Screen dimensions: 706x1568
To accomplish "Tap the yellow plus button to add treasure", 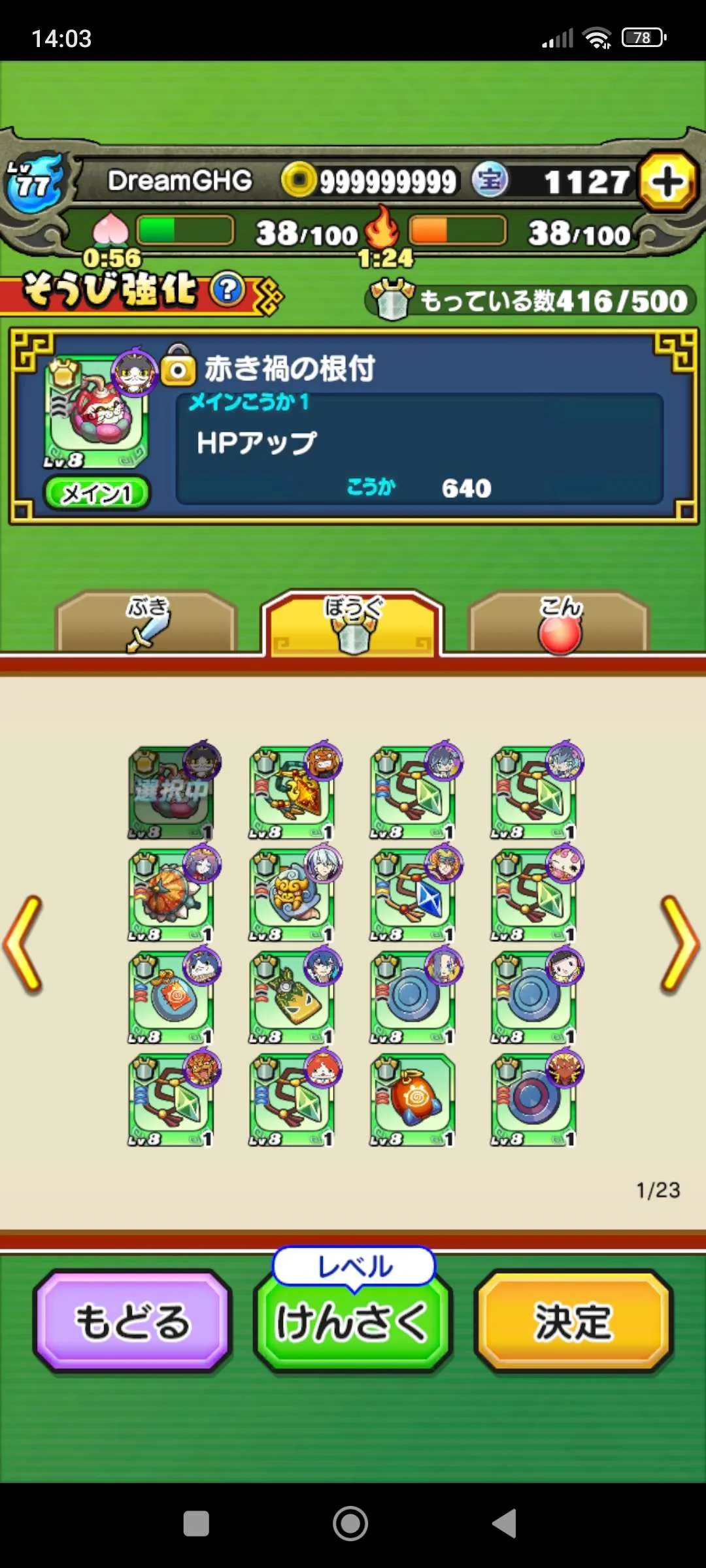I will tap(667, 182).
